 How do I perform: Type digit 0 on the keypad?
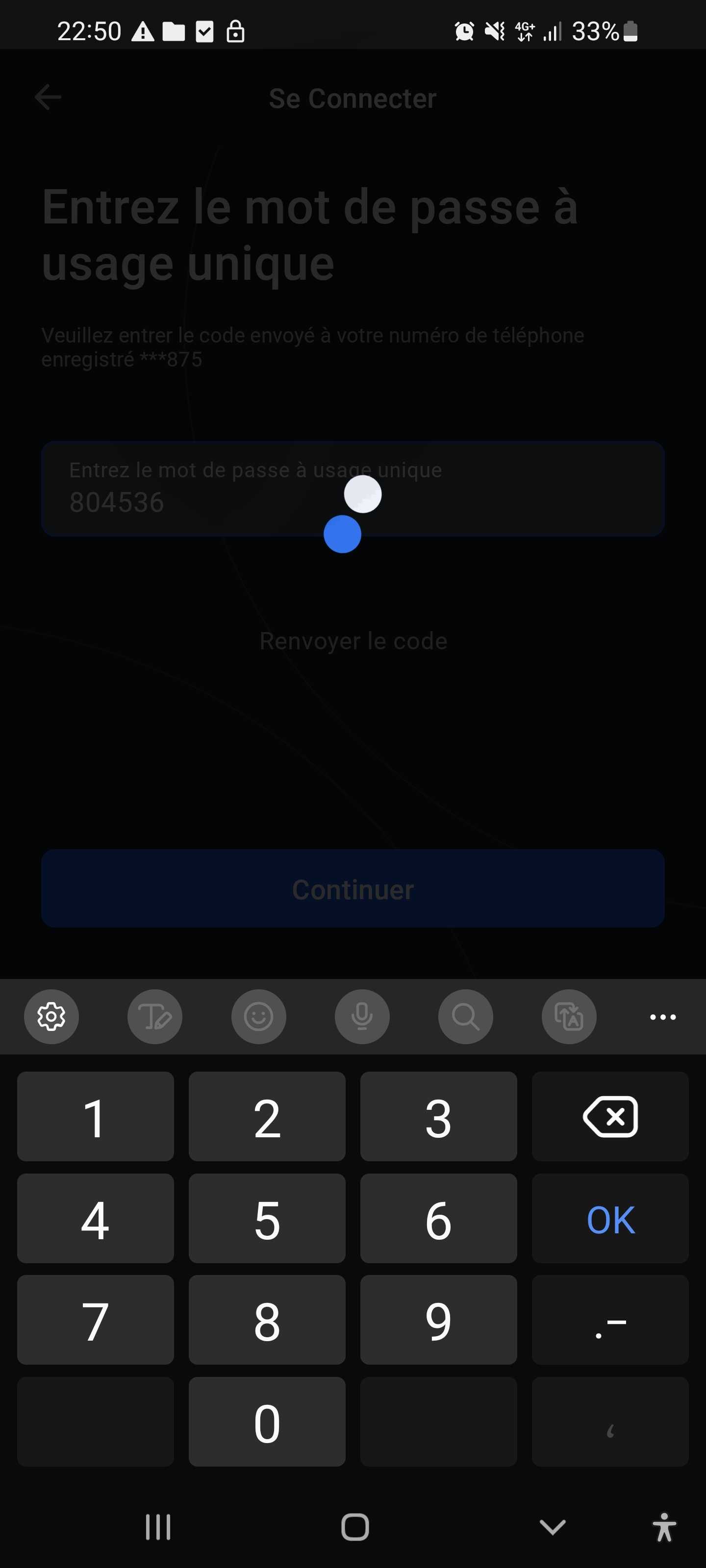(x=267, y=1422)
